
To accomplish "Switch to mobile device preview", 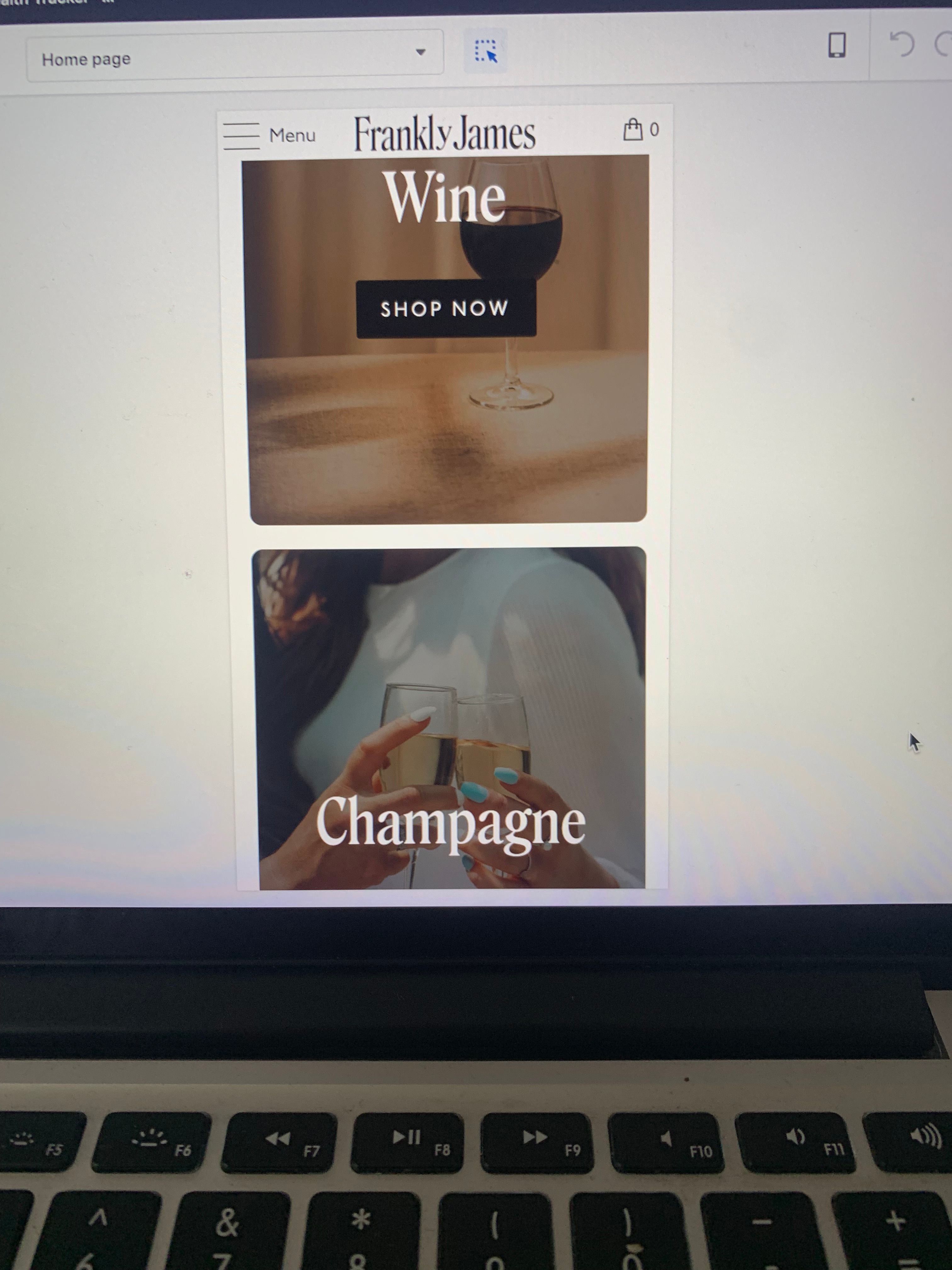I will point(837,45).
